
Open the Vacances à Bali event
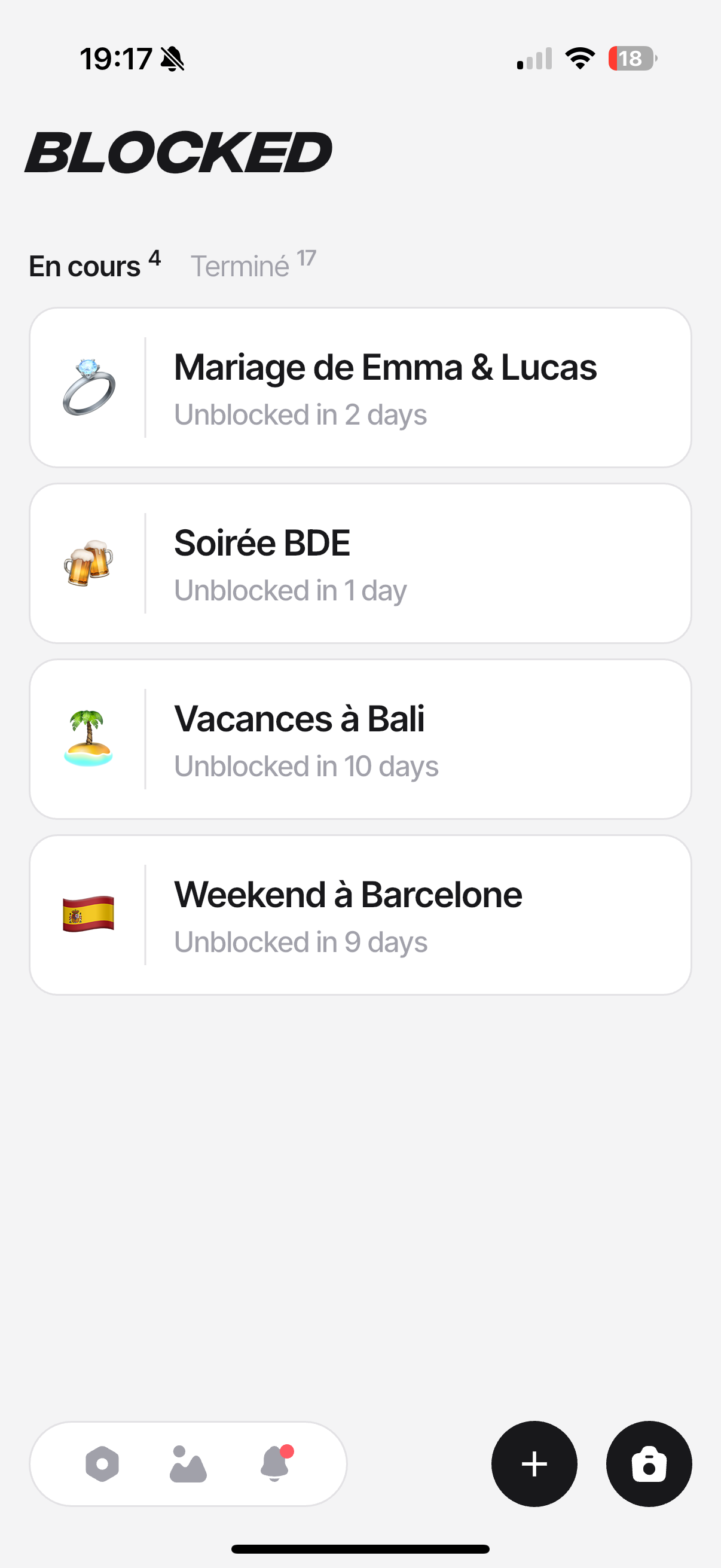(x=360, y=737)
